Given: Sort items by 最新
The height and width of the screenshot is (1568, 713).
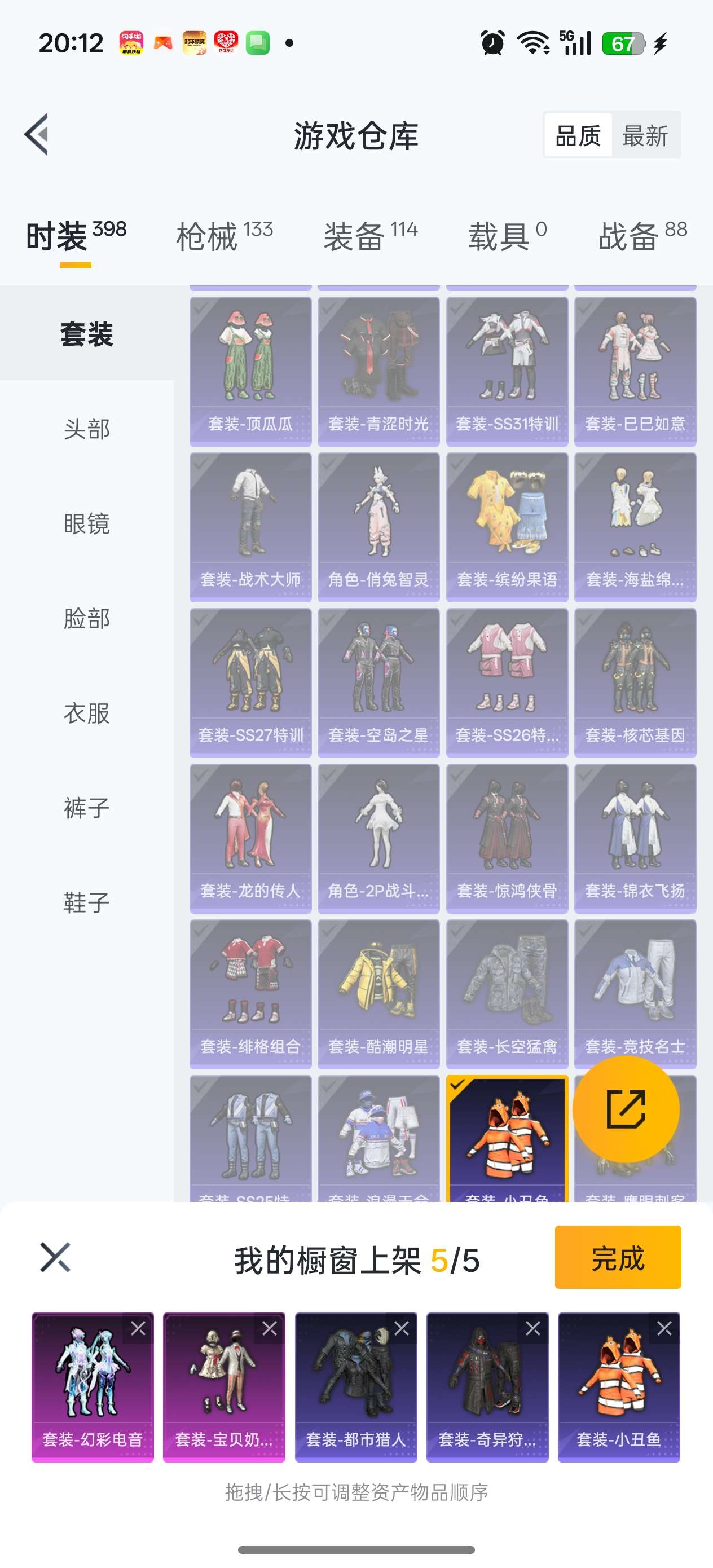Looking at the screenshot, I should 645,135.
